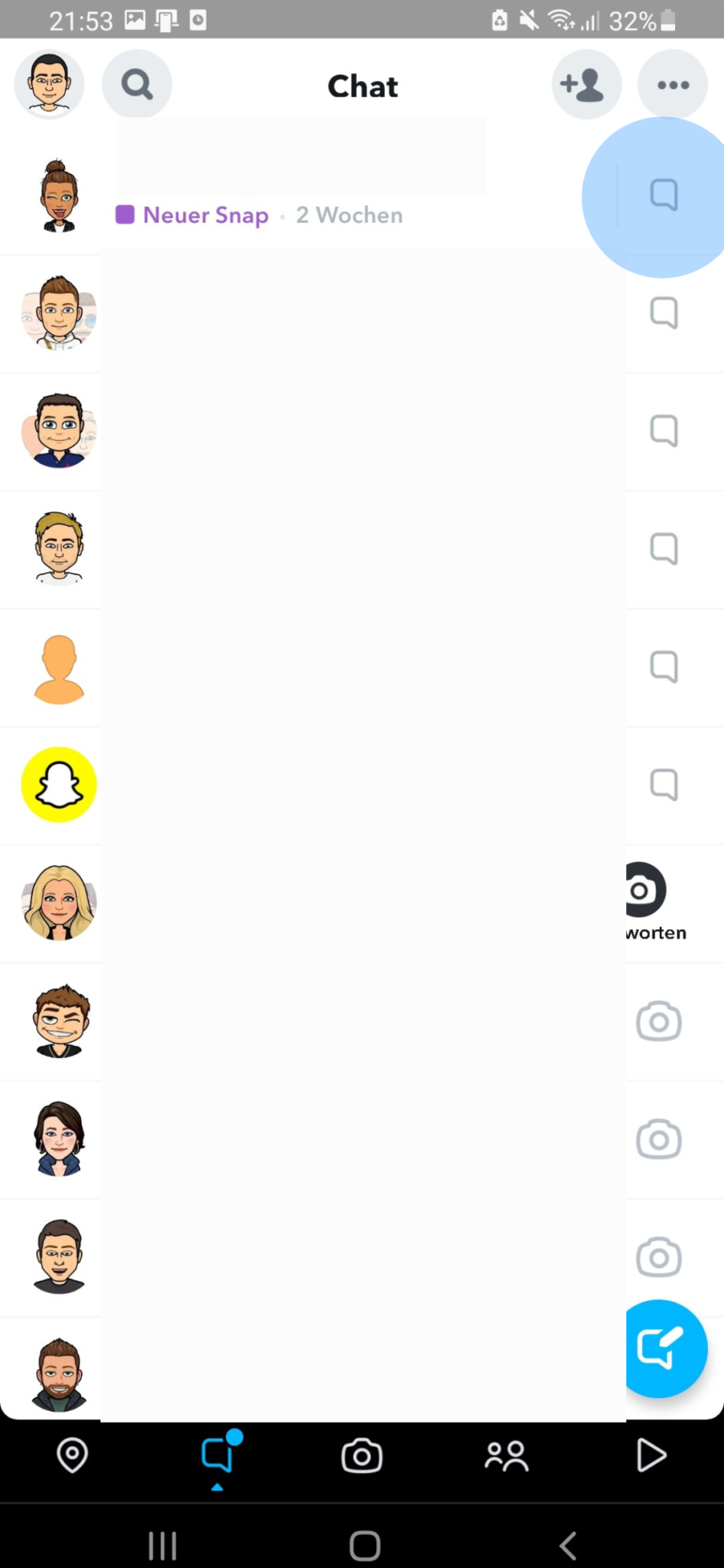This screenshot has width=724, height=1568.
Task: Open the more options menu
Action: [x=672, y=84]
